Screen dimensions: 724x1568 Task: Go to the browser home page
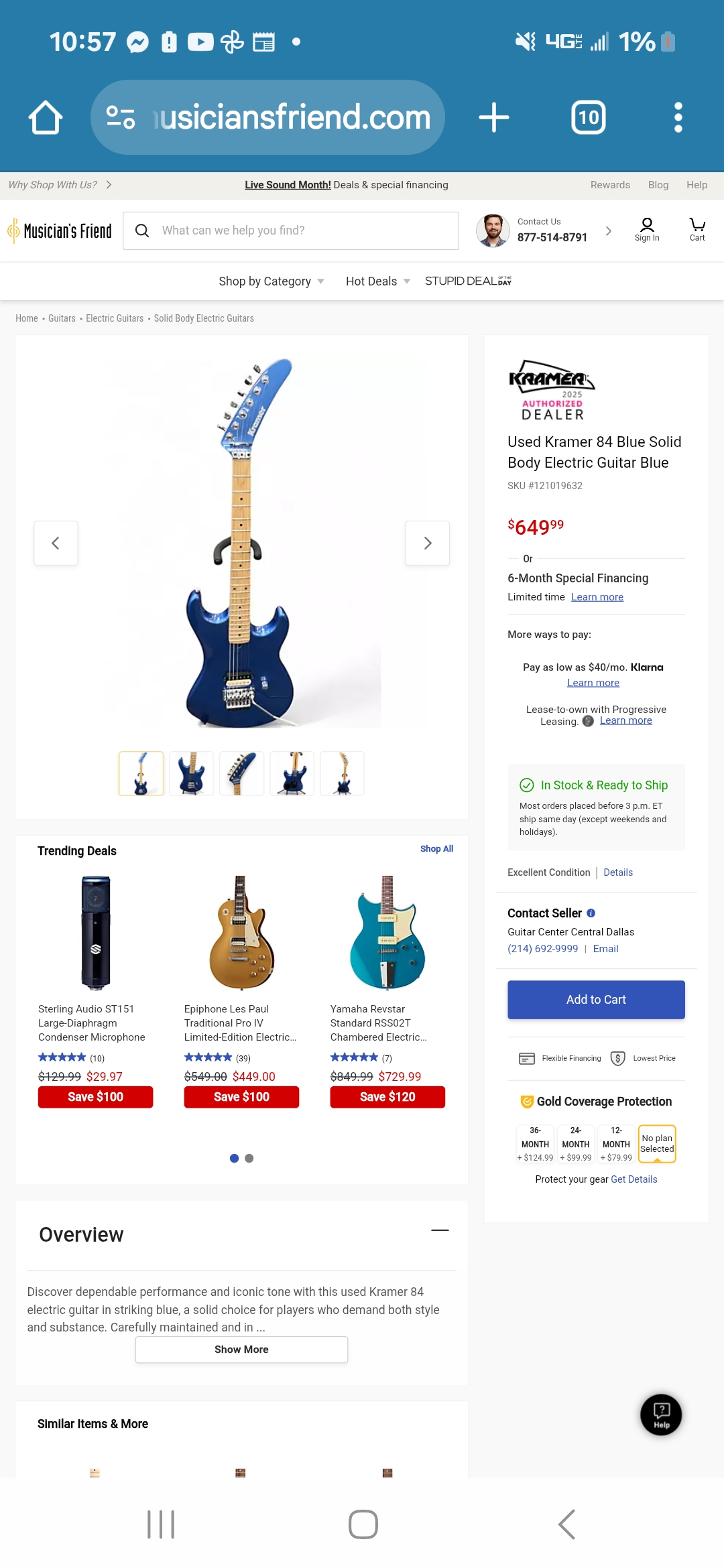pos(46,117)
